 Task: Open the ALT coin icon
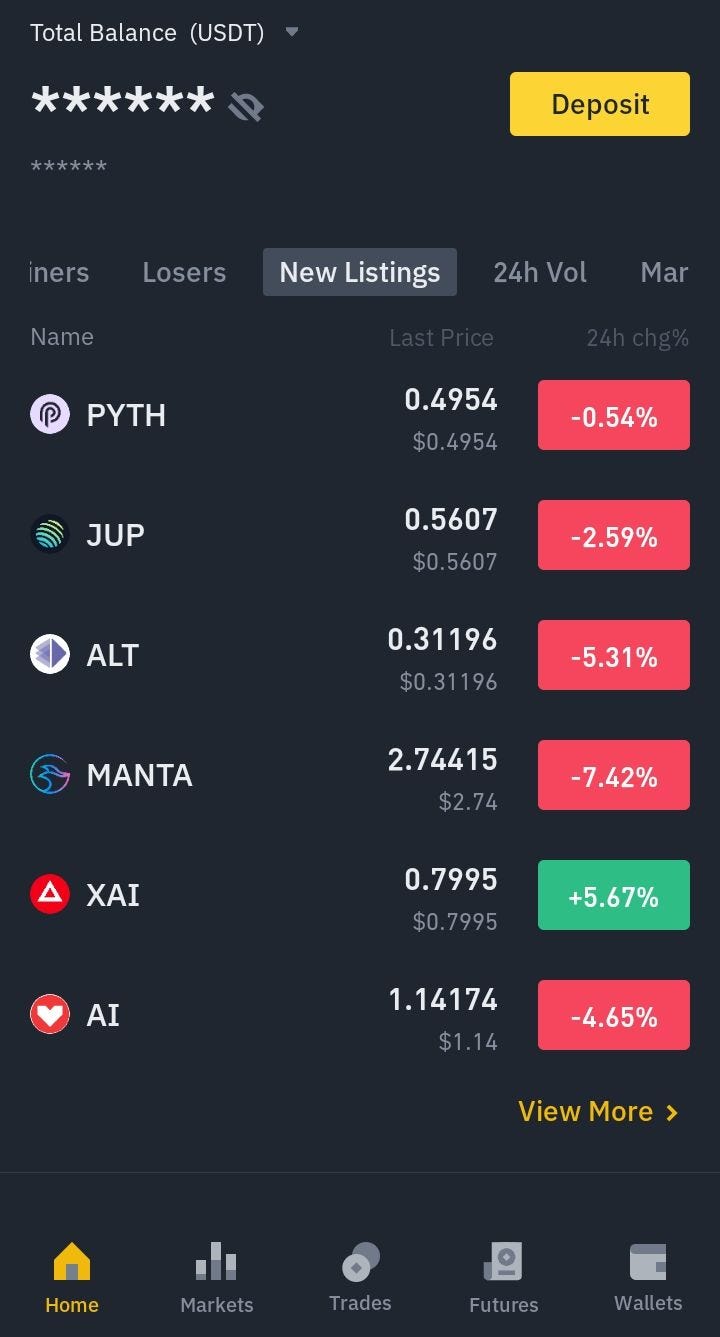pyautogui.click(x=49, y=654)
